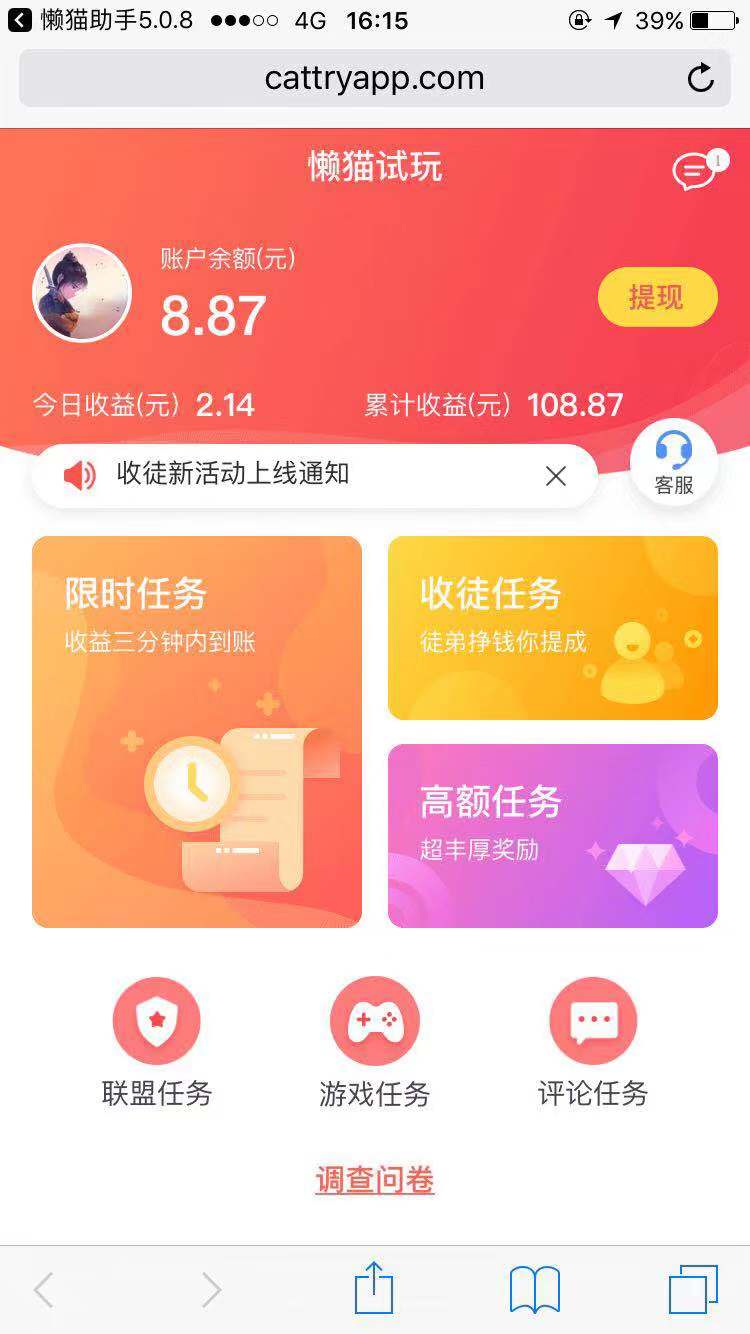
Task: Read the 收徒新活动上线通知 announcement
Action: [x=232, y=474]
